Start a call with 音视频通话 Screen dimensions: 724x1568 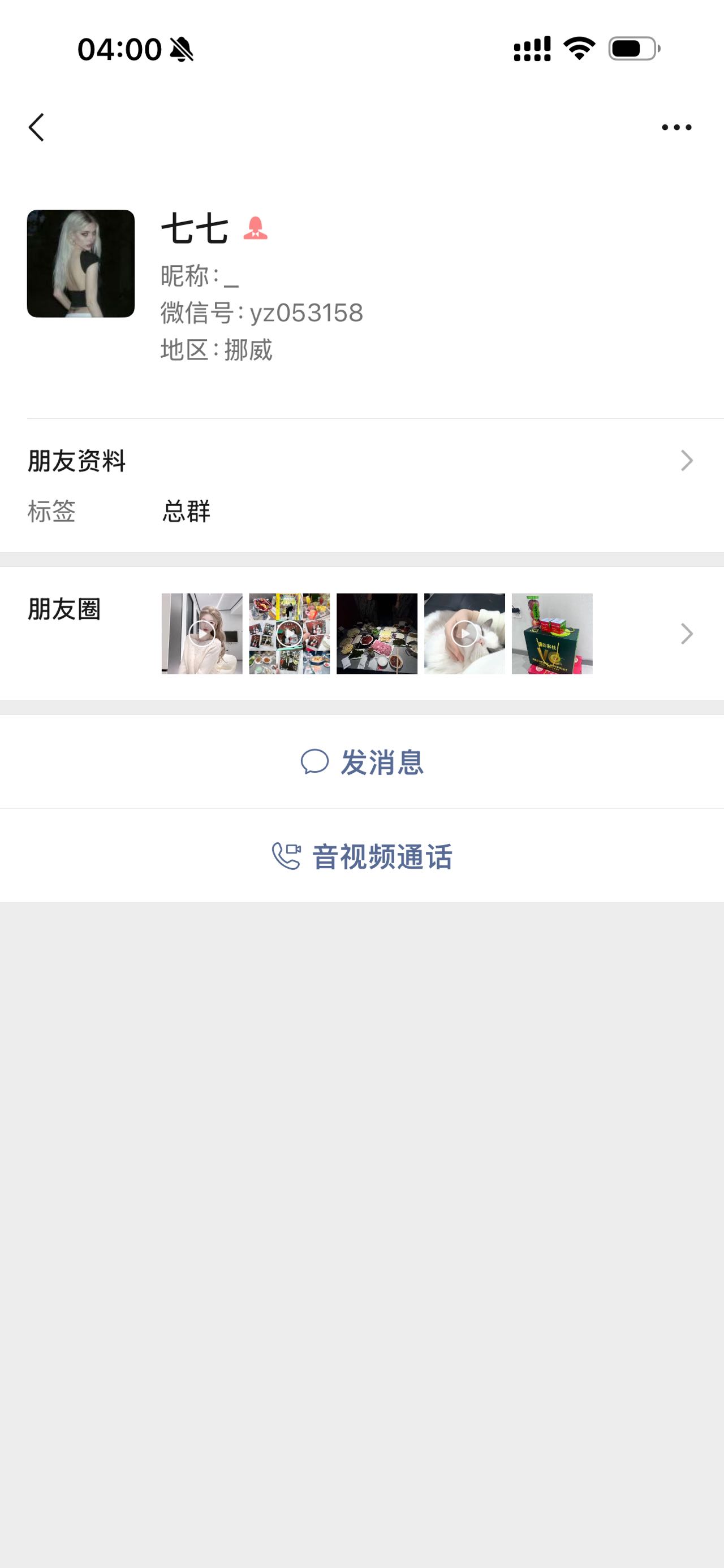[361, 856]
